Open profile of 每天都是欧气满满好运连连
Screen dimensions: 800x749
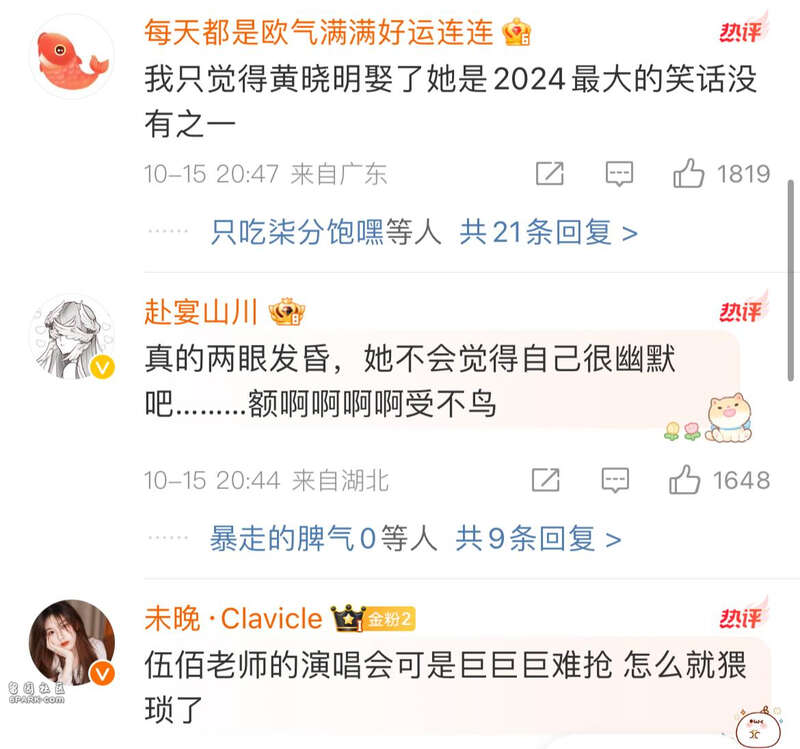[x=319, y=33]
